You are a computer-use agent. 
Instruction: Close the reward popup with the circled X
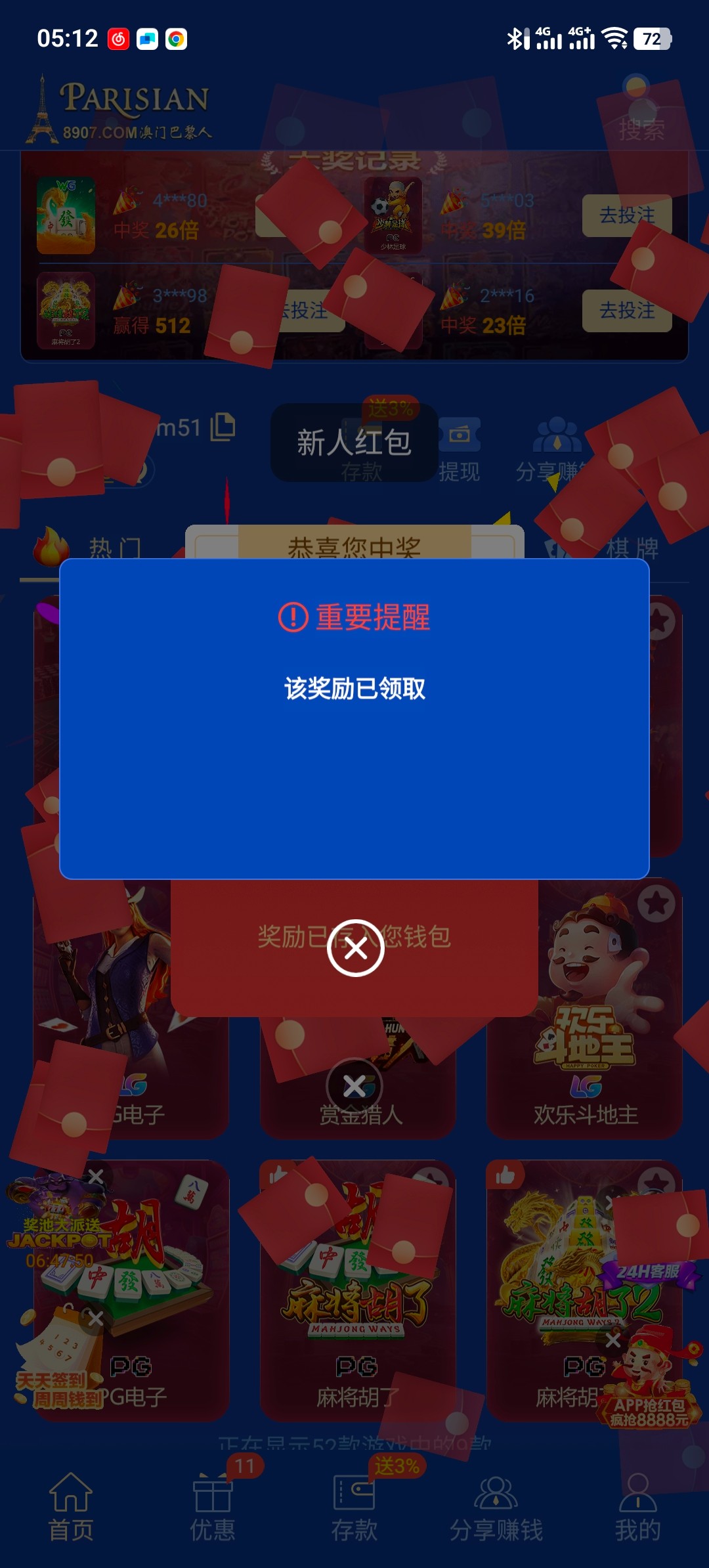coord(355,948)
